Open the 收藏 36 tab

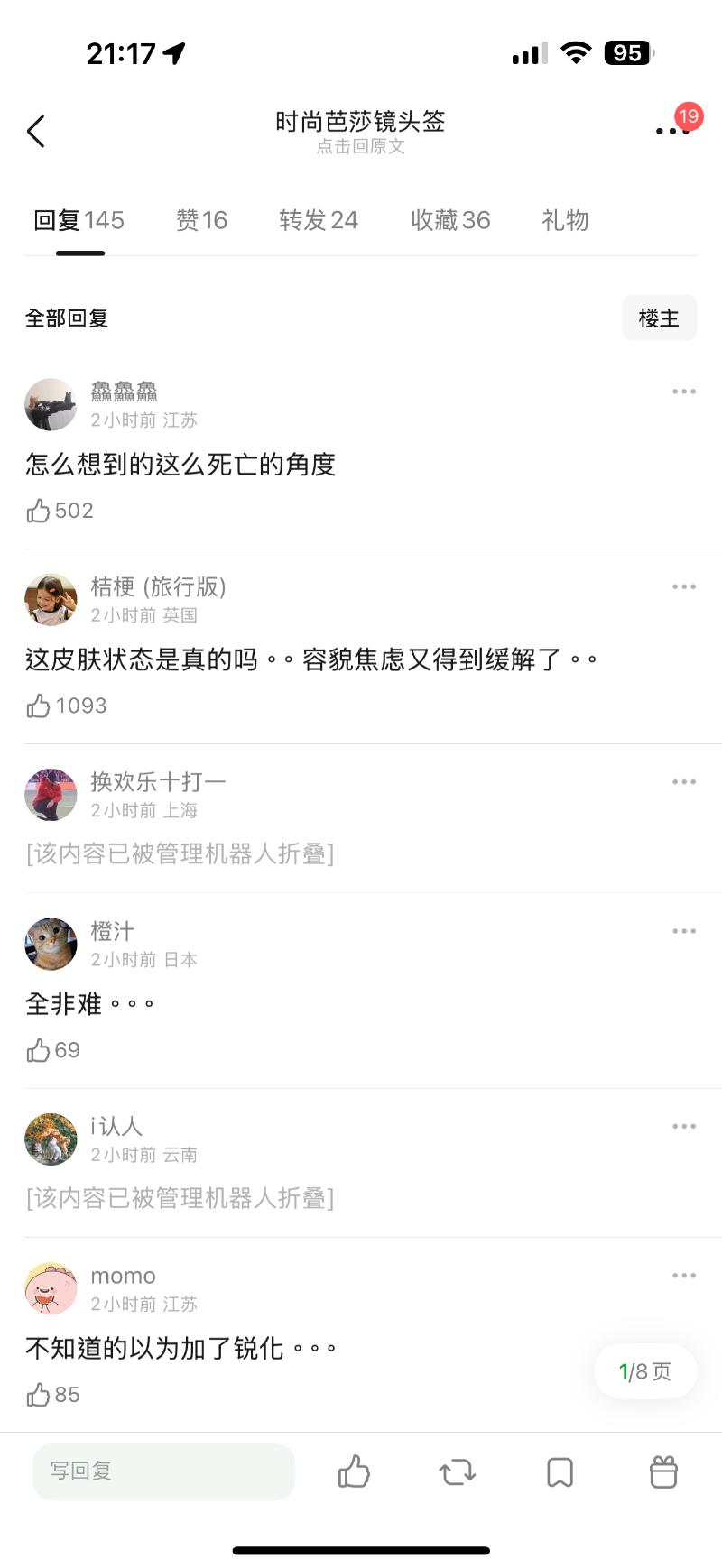tap(450, 220)
